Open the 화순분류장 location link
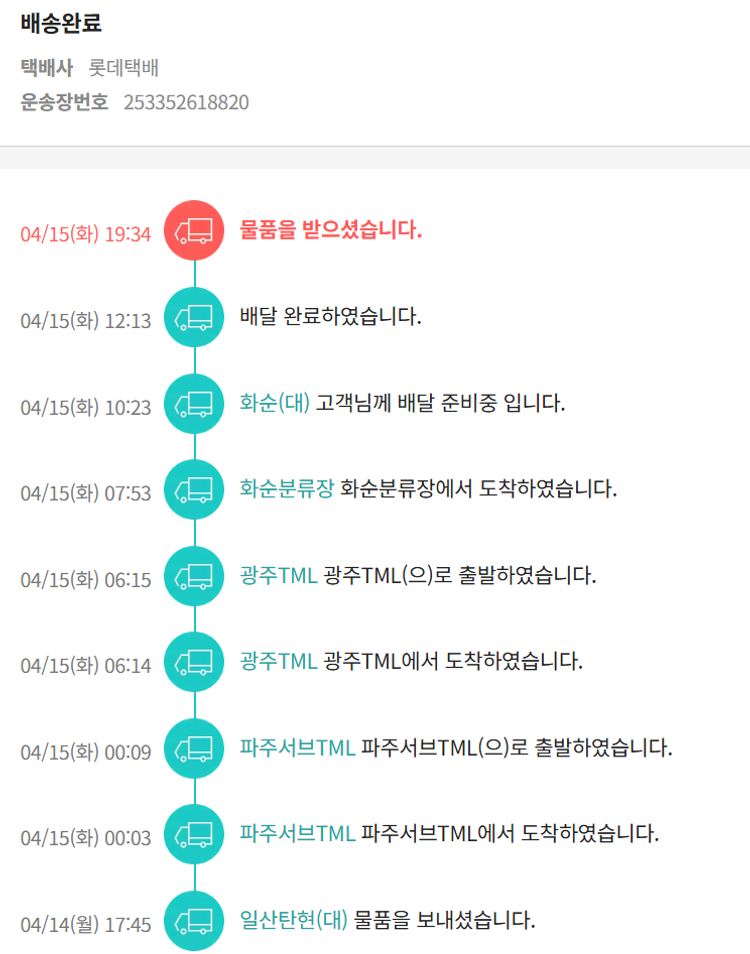Image resolution: width=750 pixels, height=954 pixels. pos(287,490)
